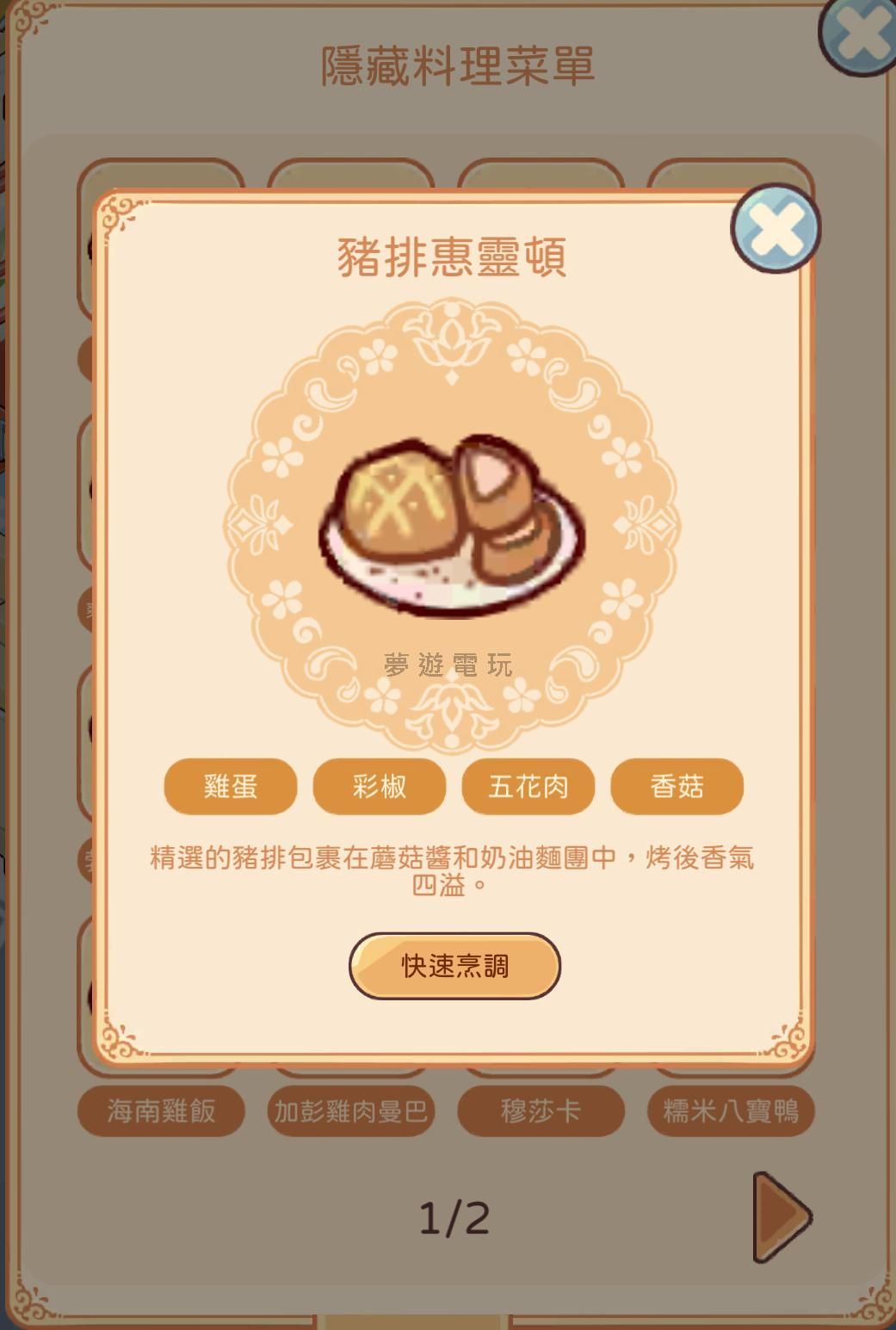Open the 穆莎卡 recipe
Viewport: 896px width, 1330px height.
(541, 1110)
